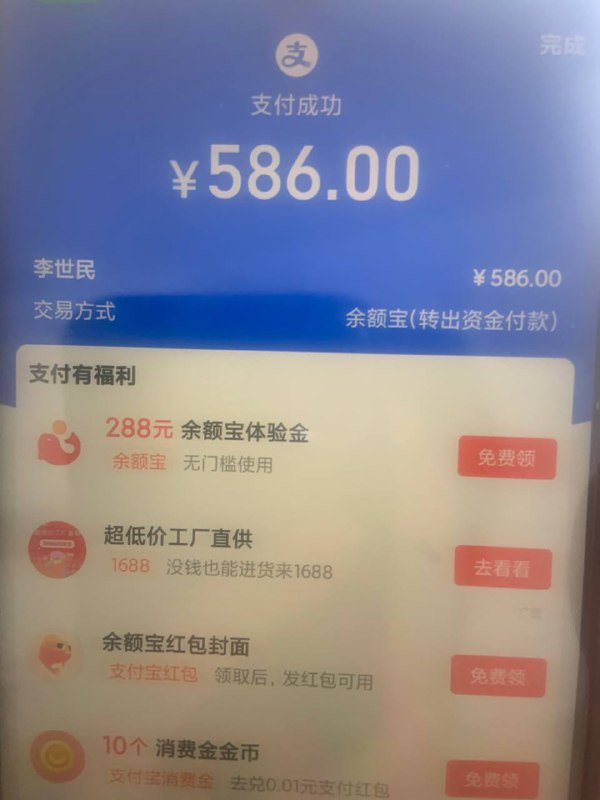Tap 完成 to finish
Image resolution: width=600 pixels, height=800 pixels.
(561, 45)
